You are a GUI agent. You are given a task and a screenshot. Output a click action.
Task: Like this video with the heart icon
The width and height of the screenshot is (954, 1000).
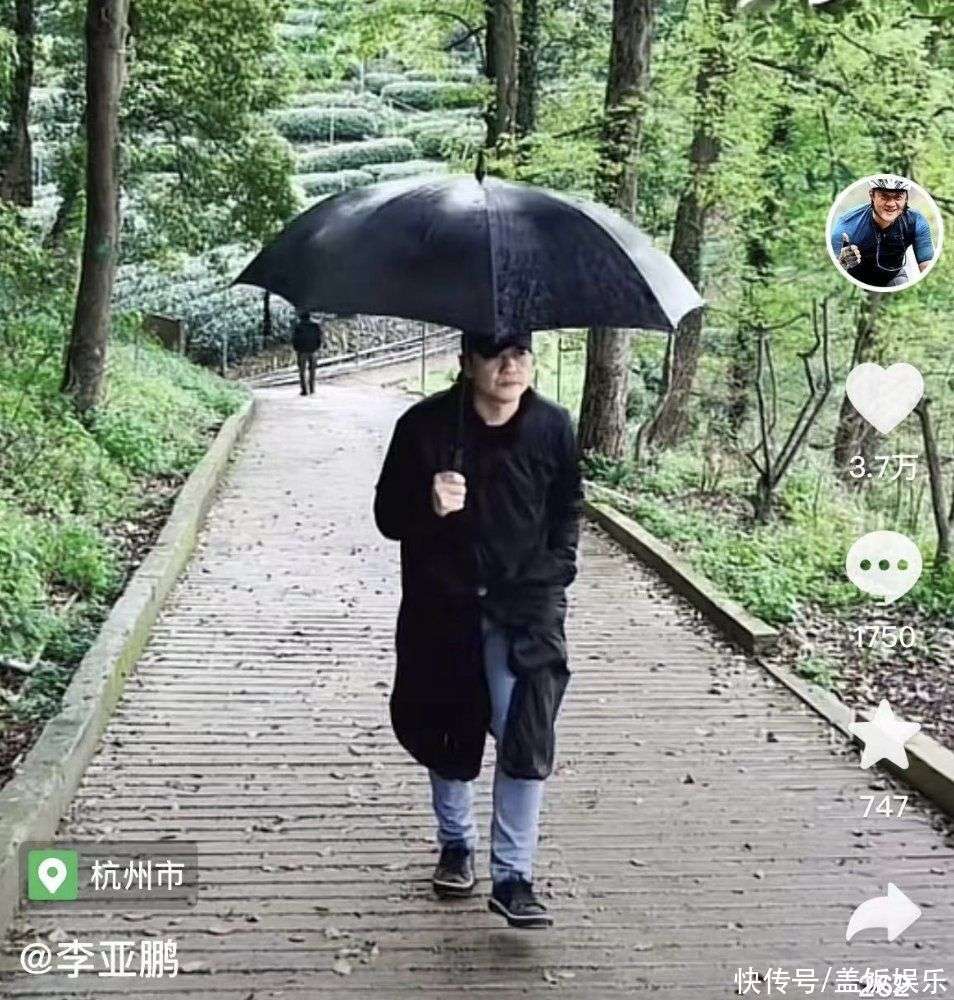[x=884, y=396]
